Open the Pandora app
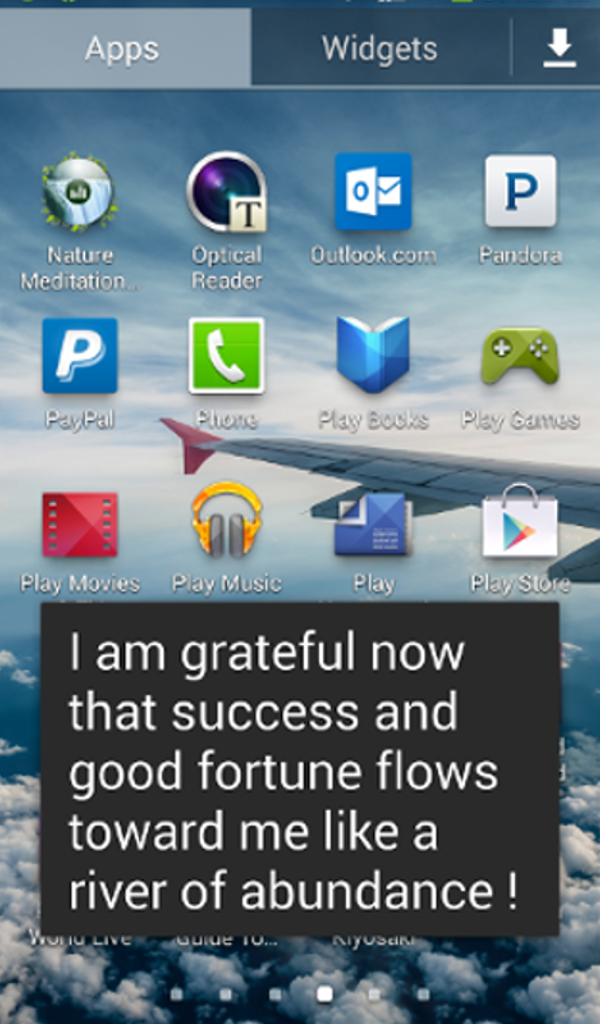This screenshot has width=600, height=1024. 520,191
